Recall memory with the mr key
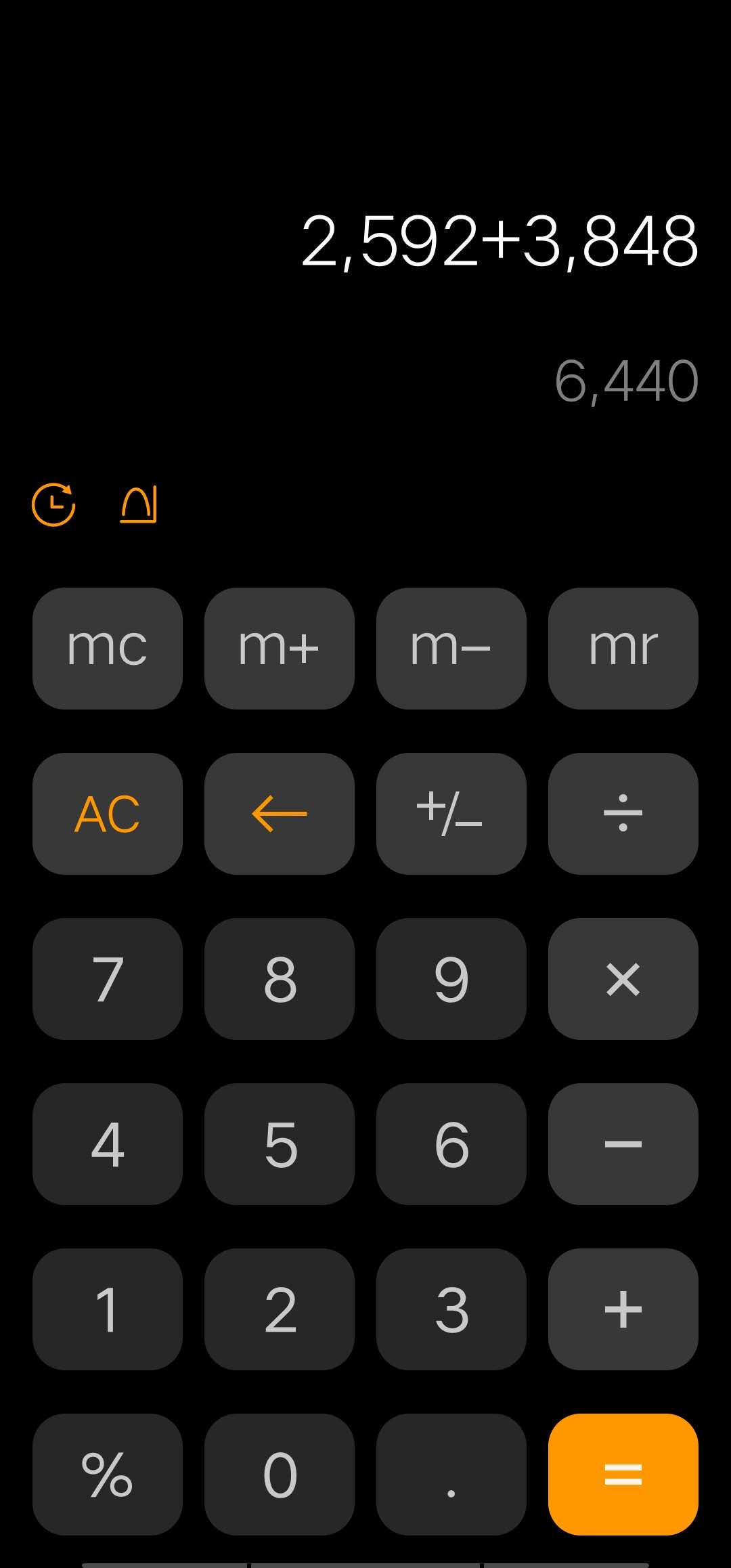This screenshot has height=1568, width=731. click(623, 648)
